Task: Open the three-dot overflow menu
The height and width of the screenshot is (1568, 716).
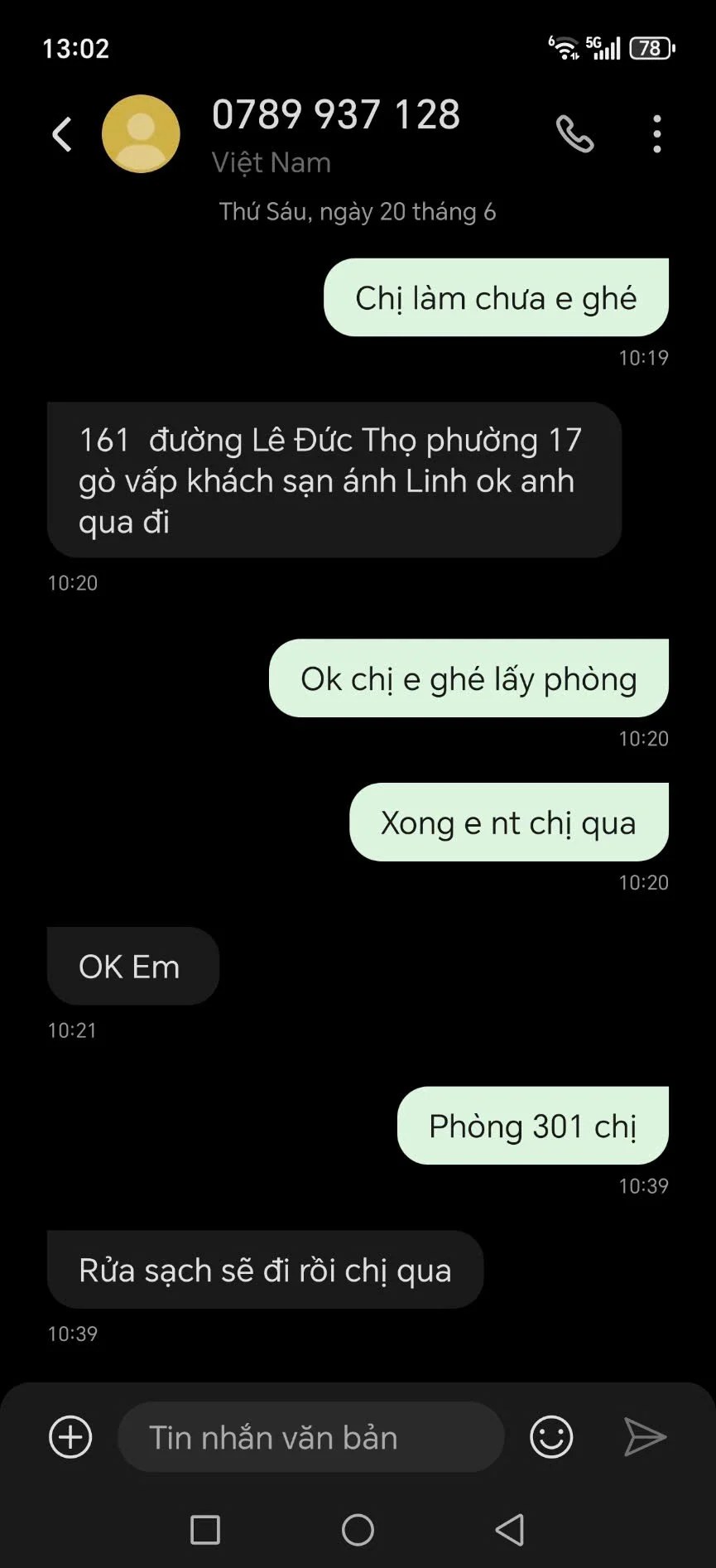Action: (656, 134)
